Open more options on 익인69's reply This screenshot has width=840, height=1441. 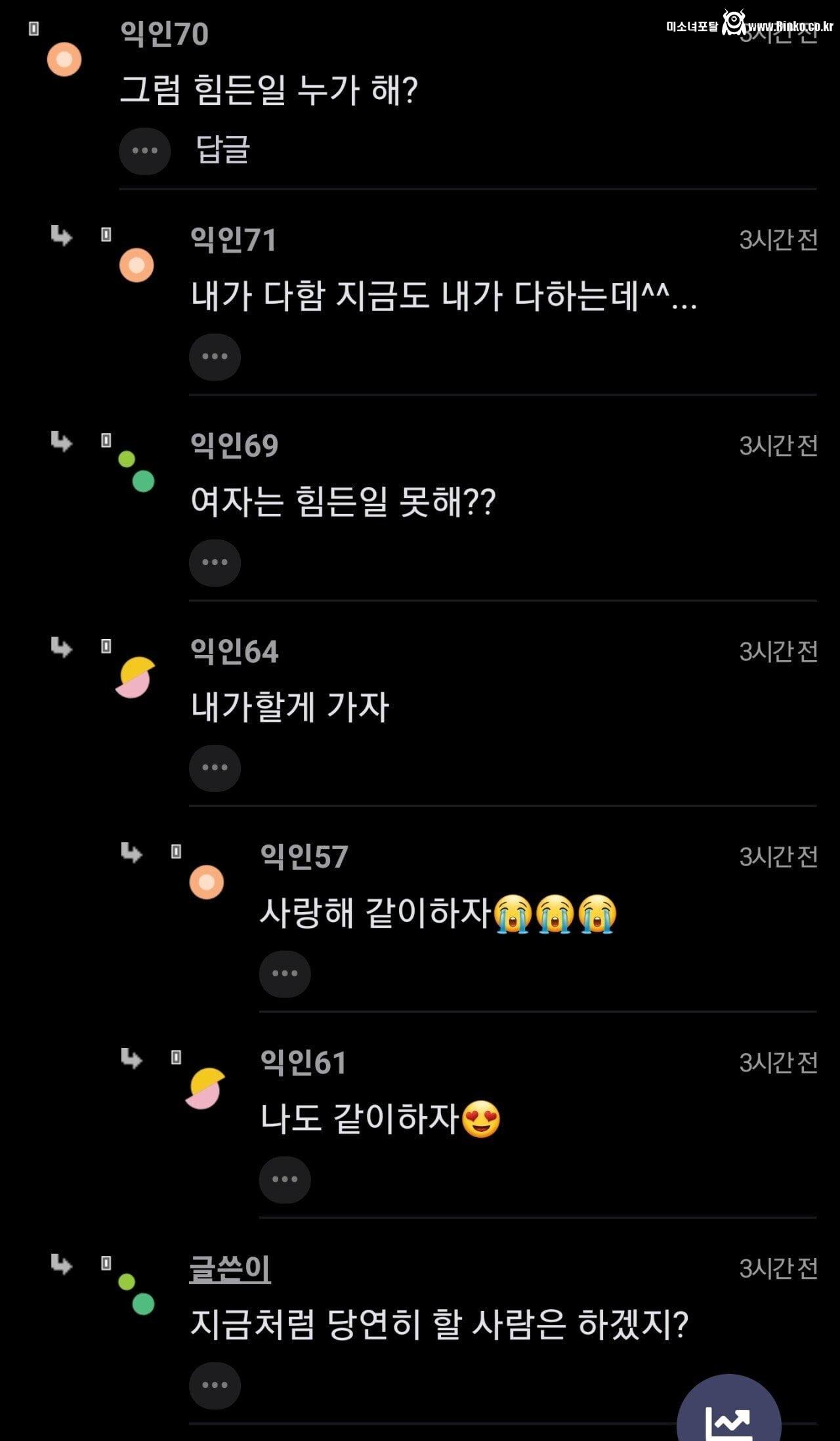pos(215,562)
